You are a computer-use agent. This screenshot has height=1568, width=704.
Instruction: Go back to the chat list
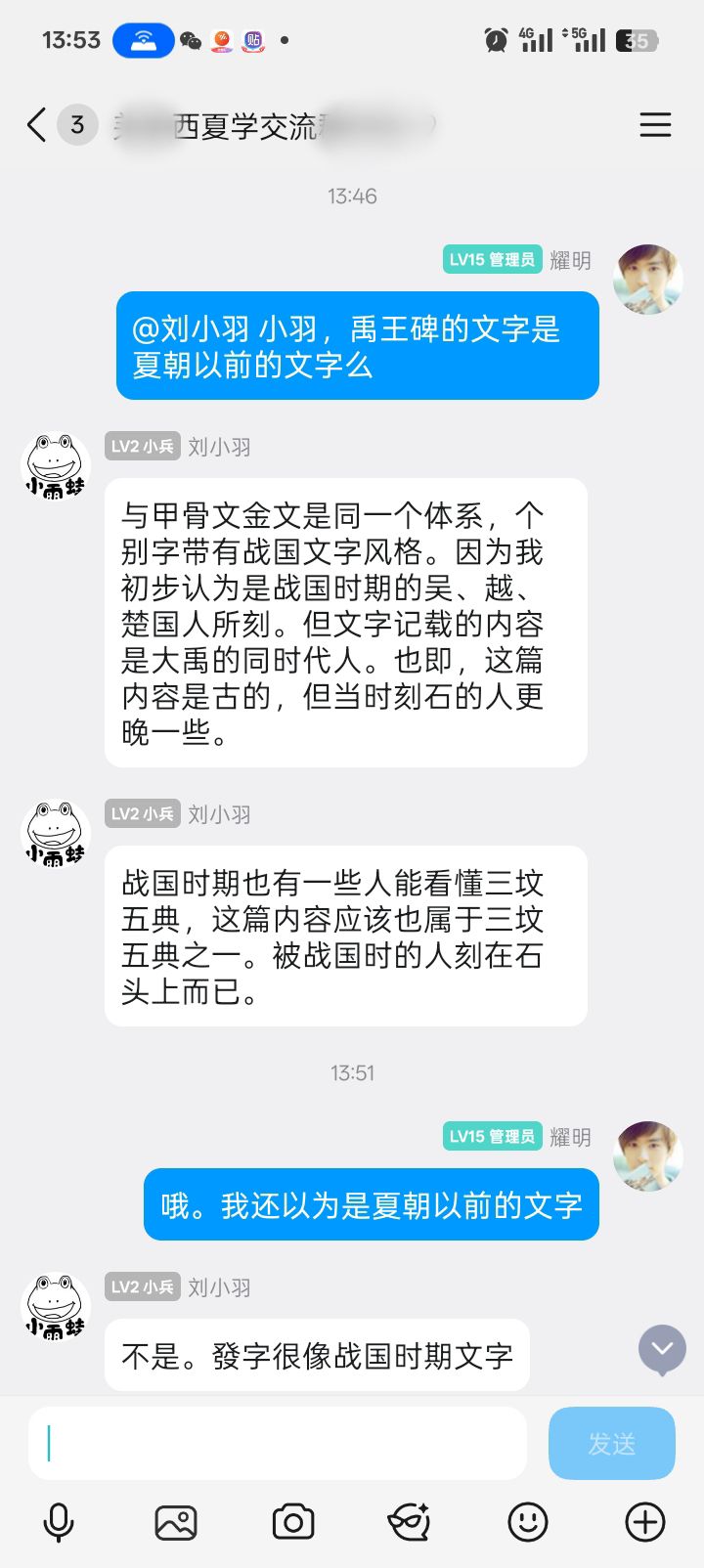point(37,125)
